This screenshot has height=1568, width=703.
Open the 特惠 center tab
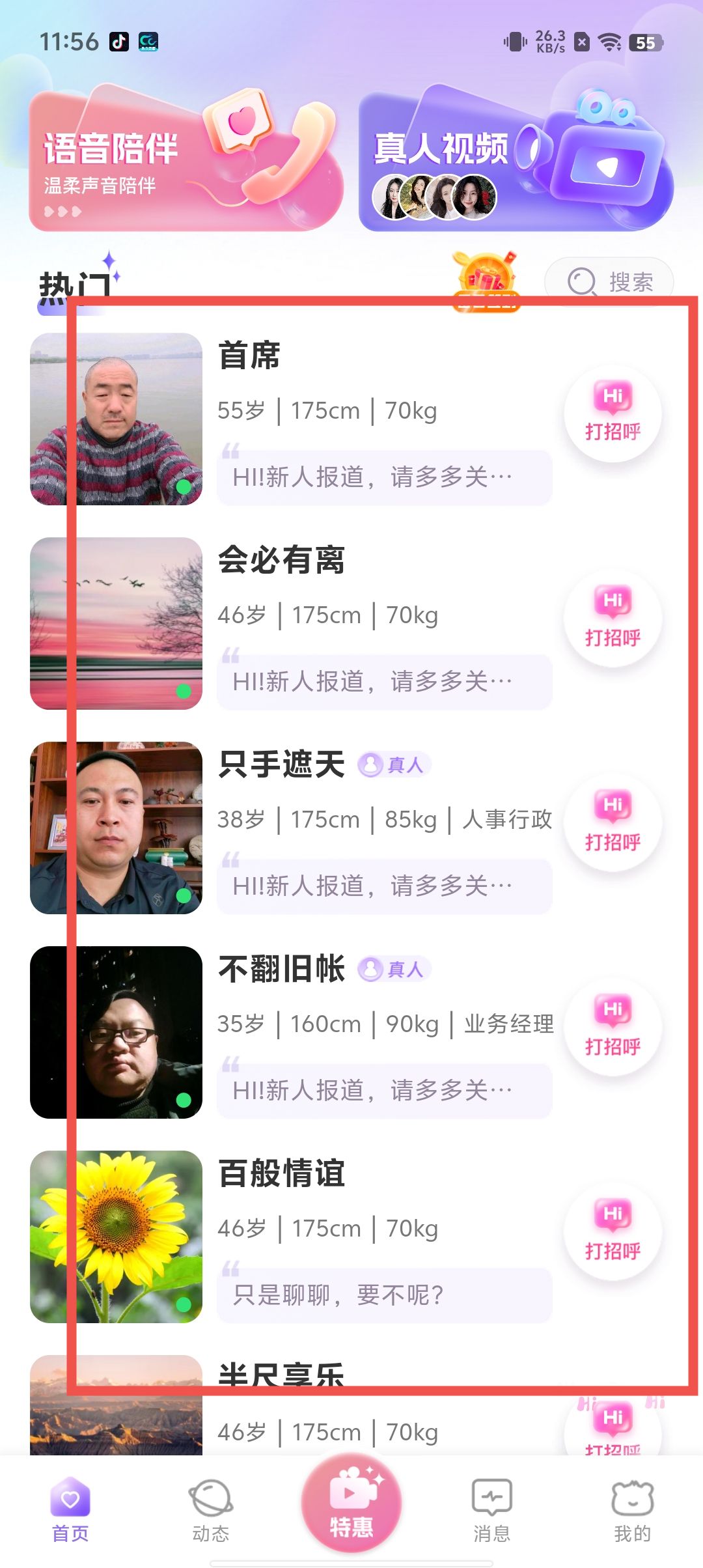click(351, 1505)
